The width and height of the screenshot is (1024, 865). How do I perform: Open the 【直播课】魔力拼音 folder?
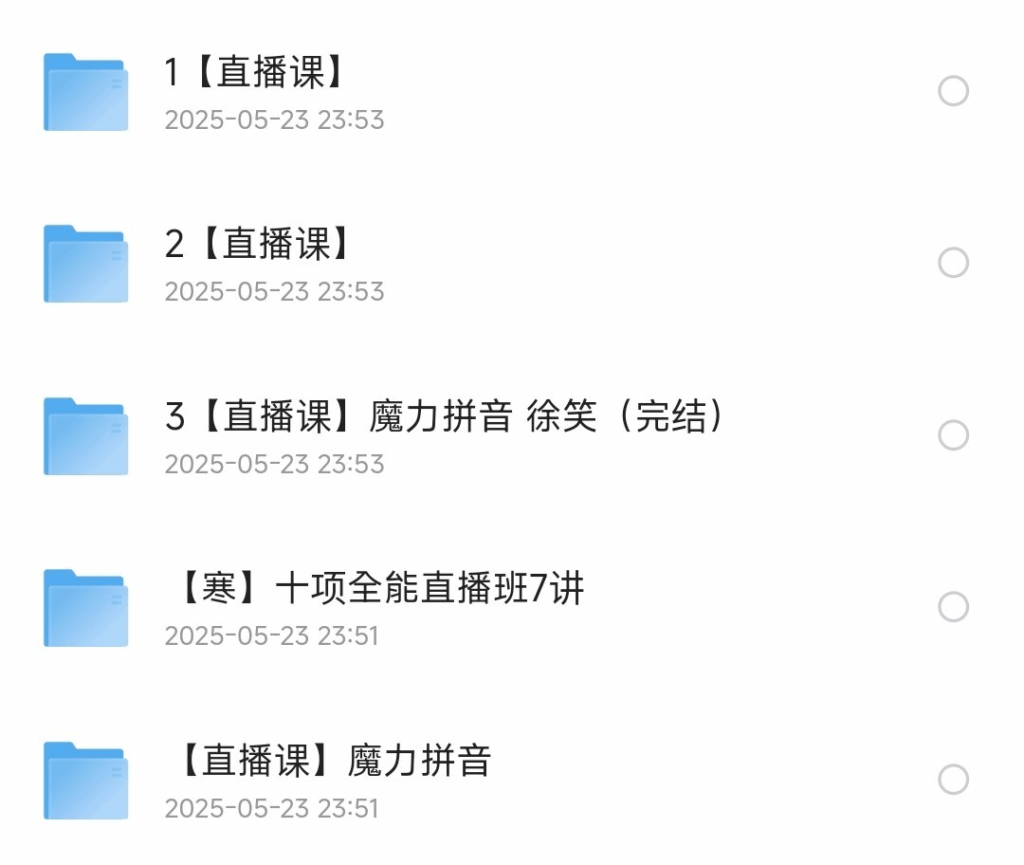pos(328,761)
